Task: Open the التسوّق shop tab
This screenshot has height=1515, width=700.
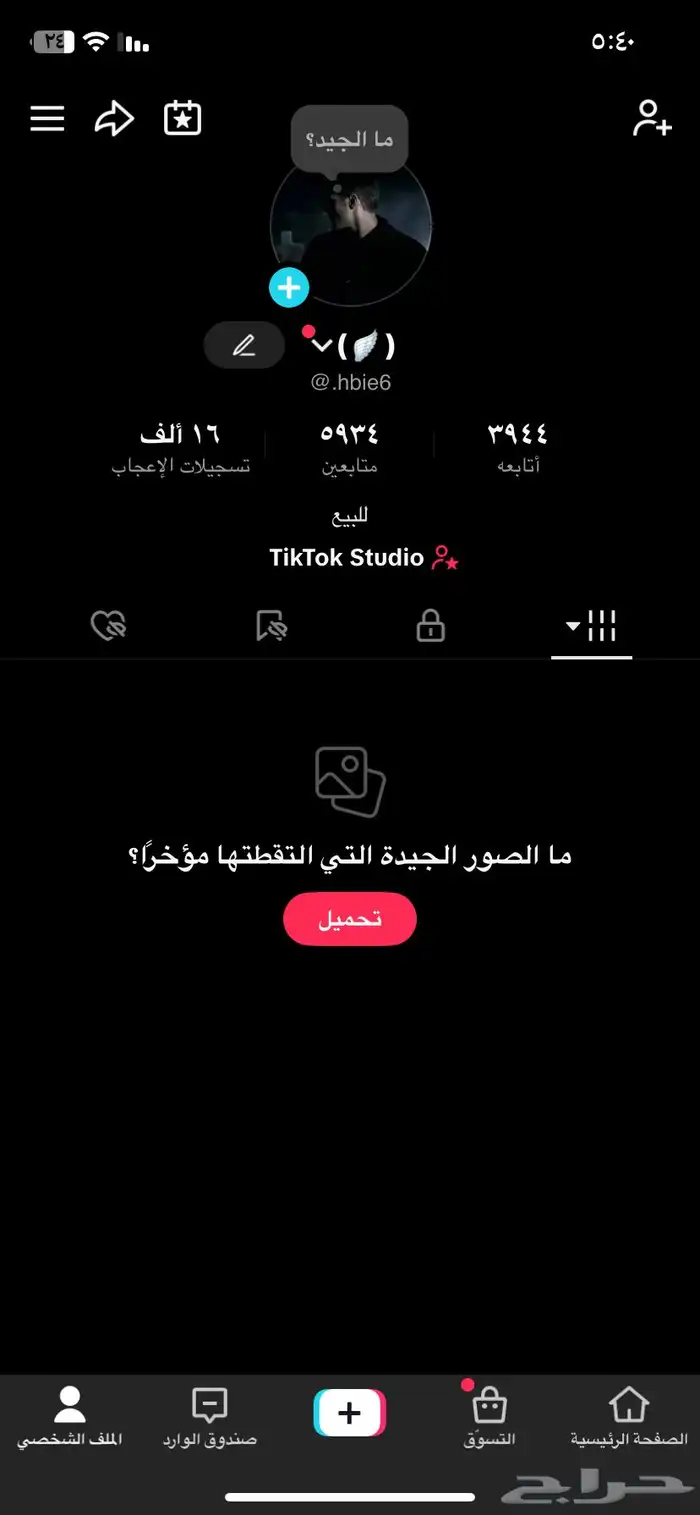Action: click(489, 1417)
